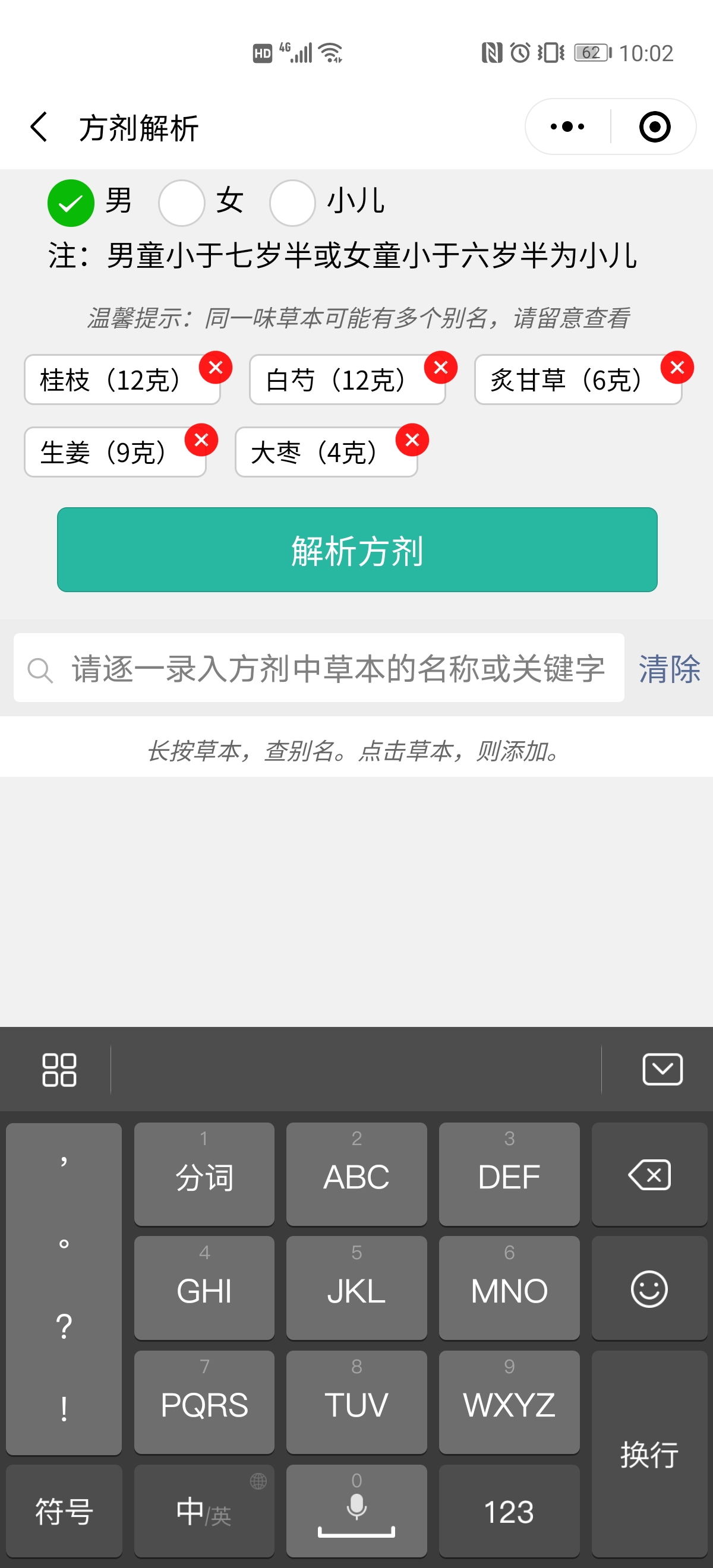This screenshot has height=1568, width=713.
Task: Tap the 解析方剂 button
Action: pos(357,549)
